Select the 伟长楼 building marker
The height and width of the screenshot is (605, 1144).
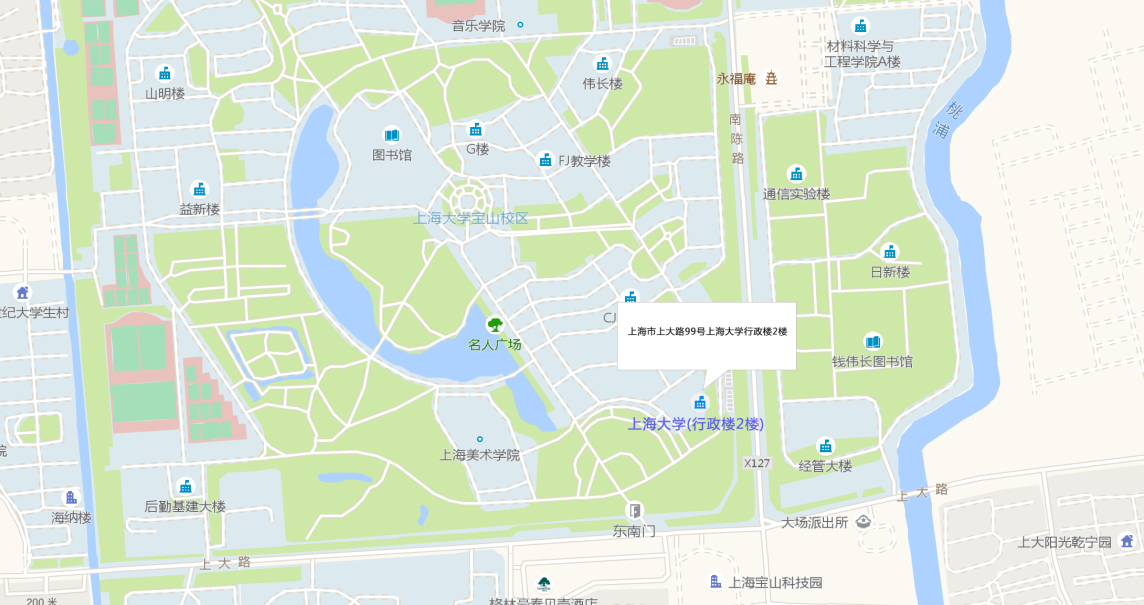pyautogui.click(x=603, y=64)
